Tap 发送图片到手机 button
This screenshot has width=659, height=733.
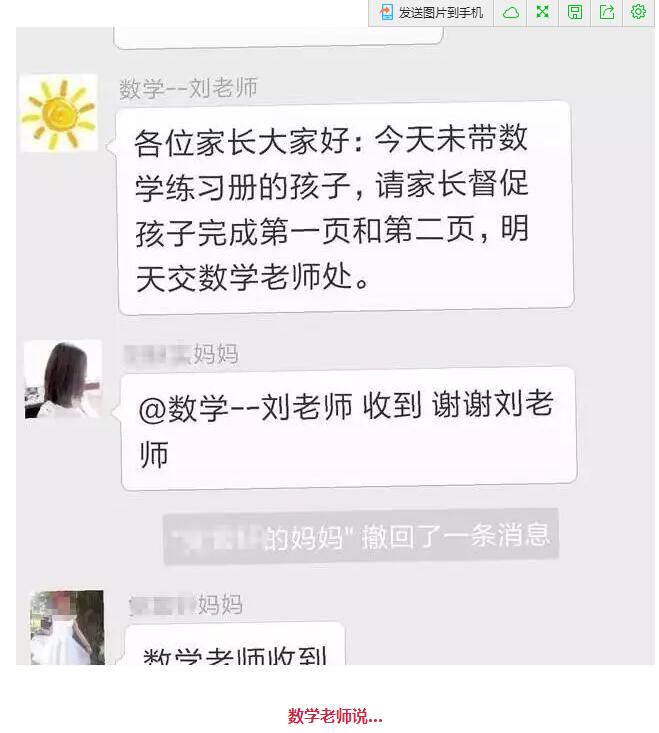coord(431,13)
